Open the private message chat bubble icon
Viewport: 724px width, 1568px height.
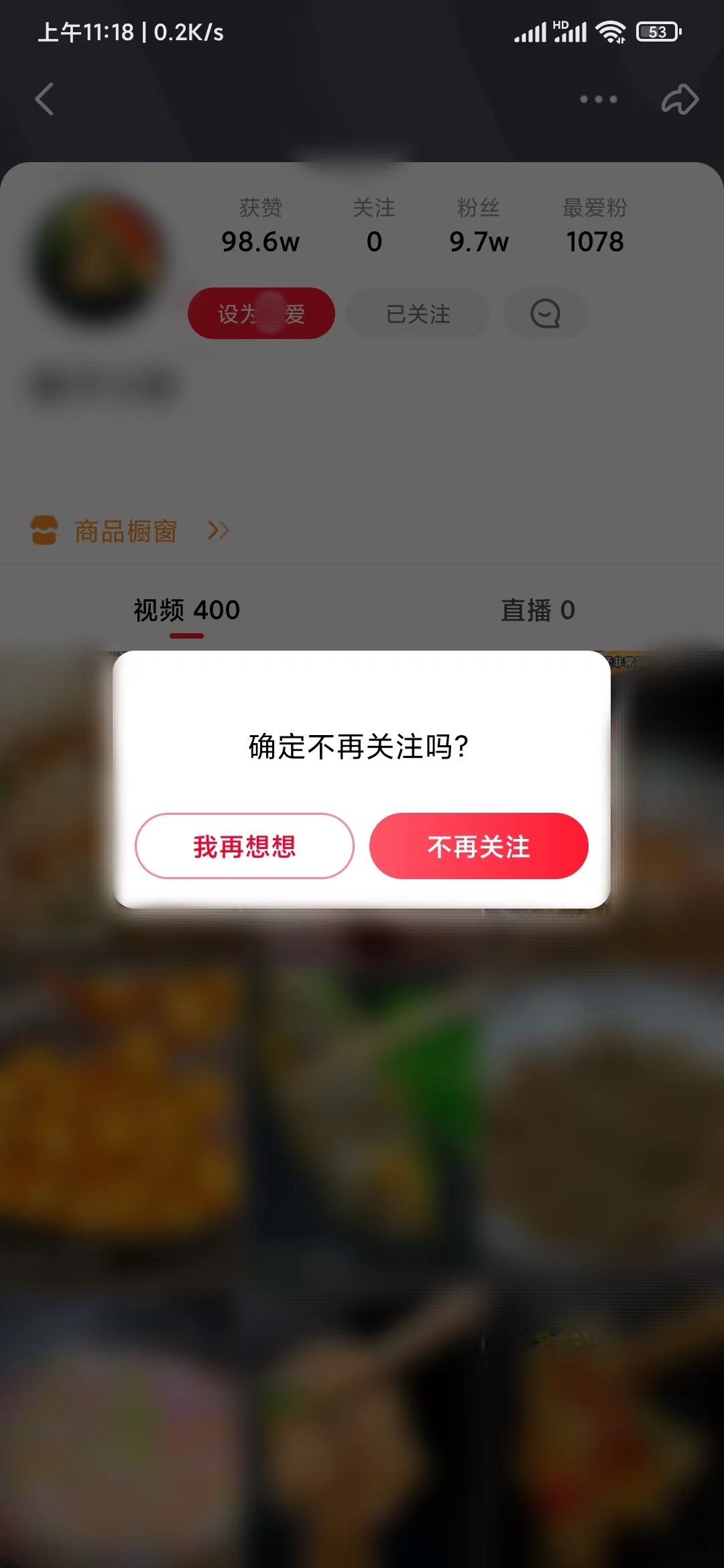(546, 314)
